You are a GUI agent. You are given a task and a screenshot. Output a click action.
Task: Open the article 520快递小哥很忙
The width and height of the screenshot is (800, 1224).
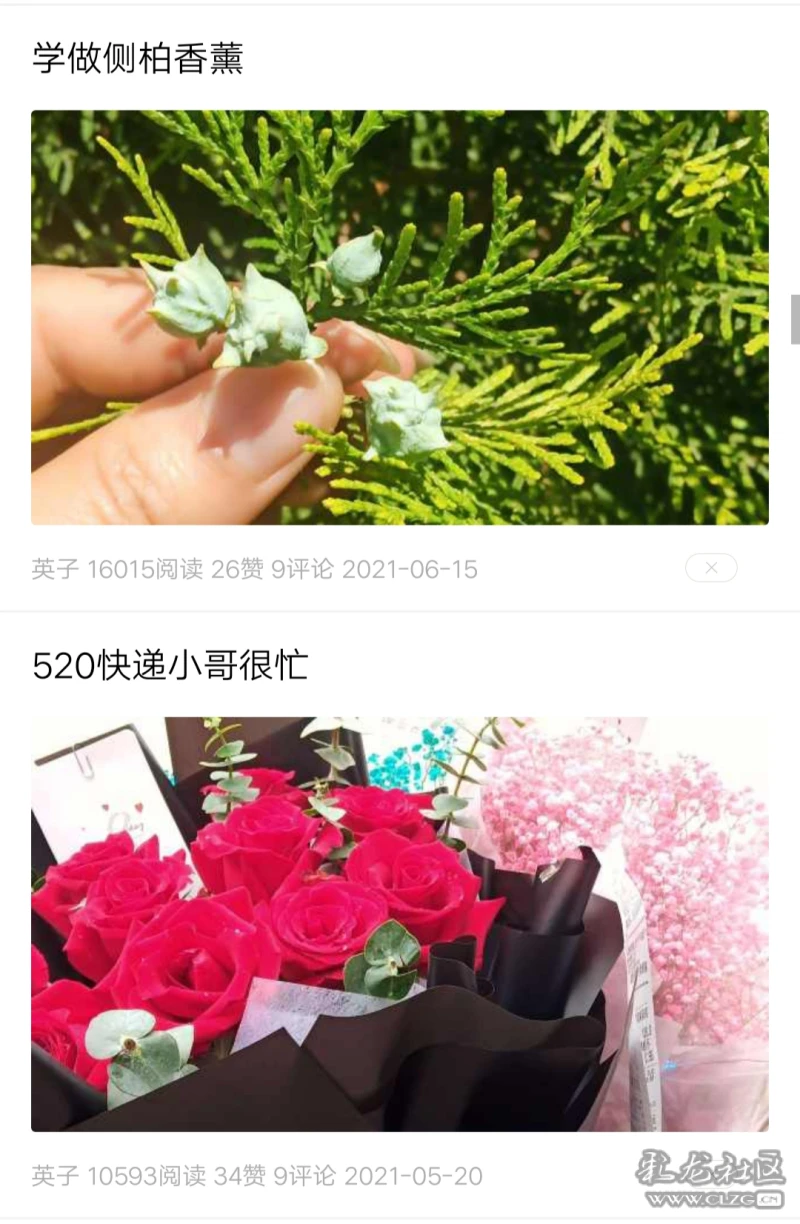click(170, 665)
